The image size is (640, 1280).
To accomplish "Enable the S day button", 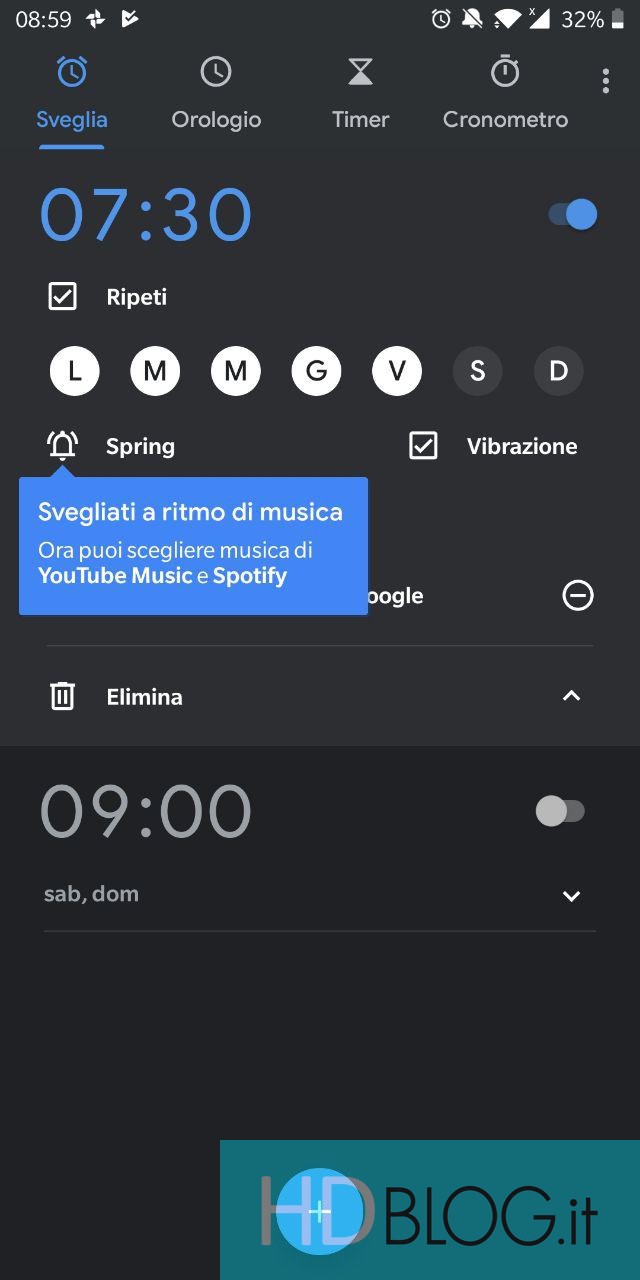I will (x=477, y=372).
